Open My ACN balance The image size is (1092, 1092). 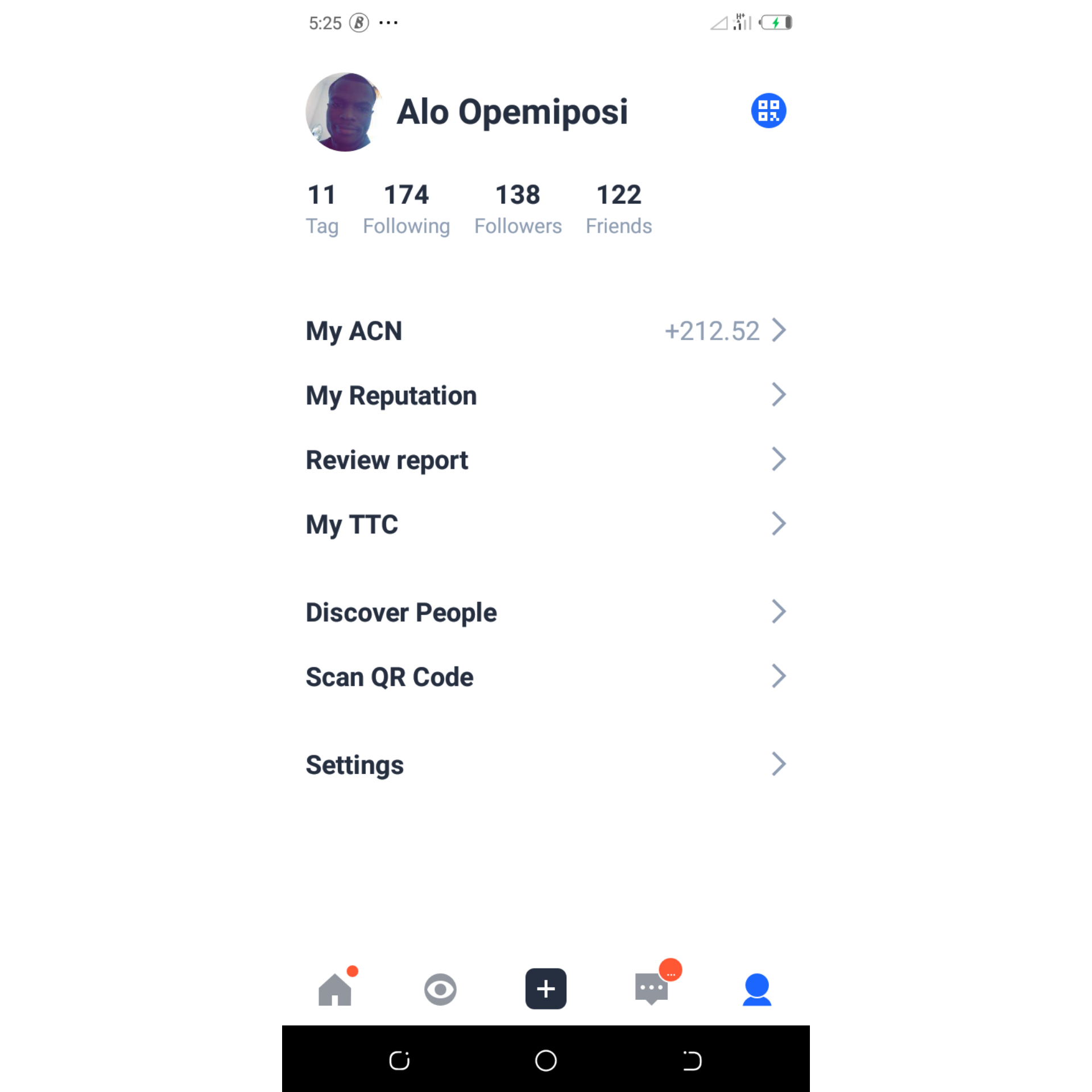click(x=545, y=330)
